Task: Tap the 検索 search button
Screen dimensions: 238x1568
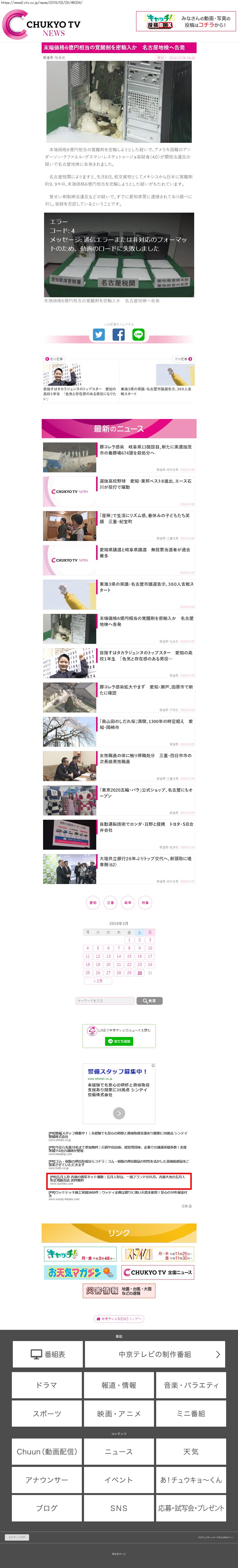Action: [149, 1001]
